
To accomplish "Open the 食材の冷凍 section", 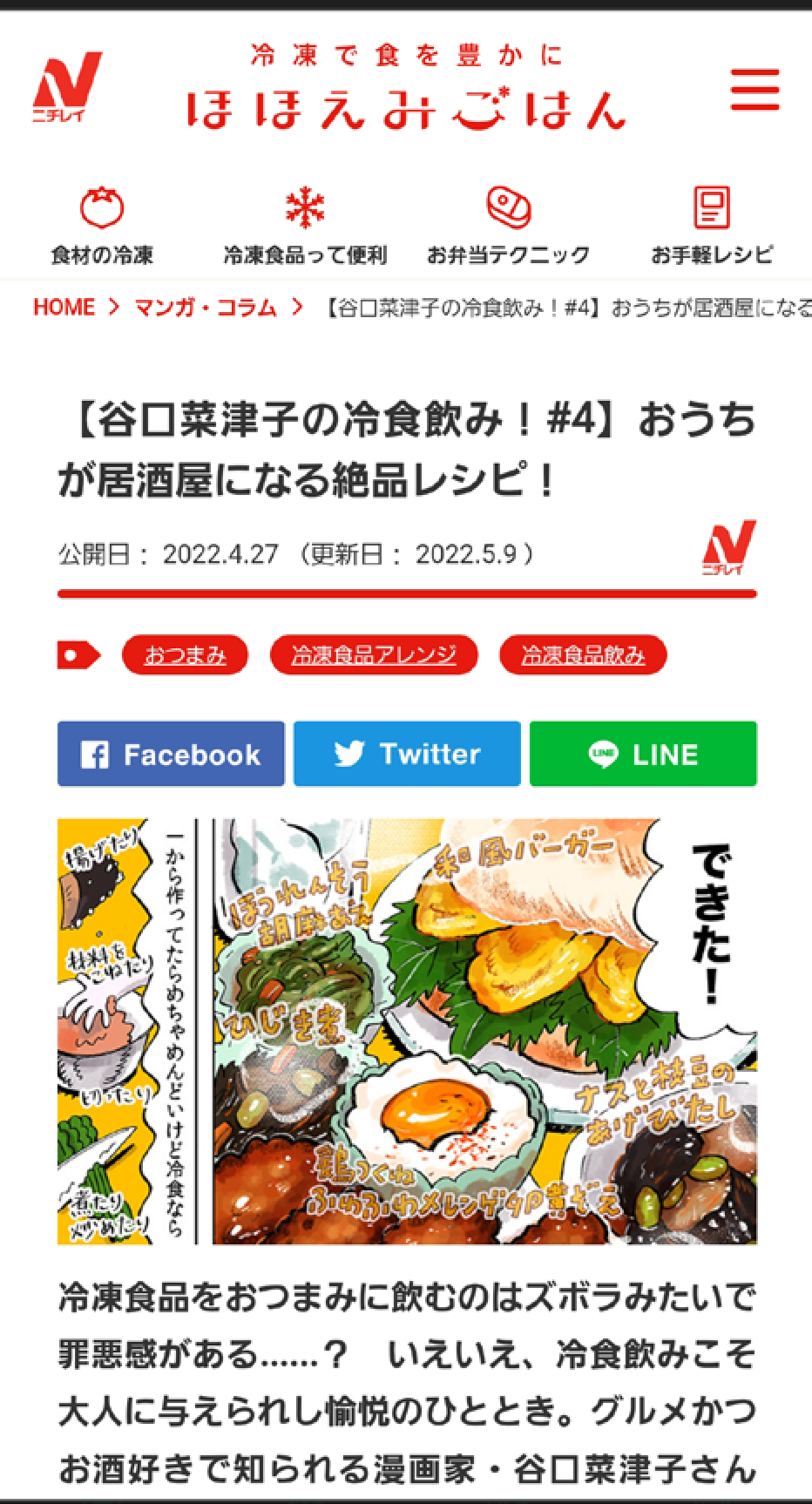I will click(x=102, y=226).
